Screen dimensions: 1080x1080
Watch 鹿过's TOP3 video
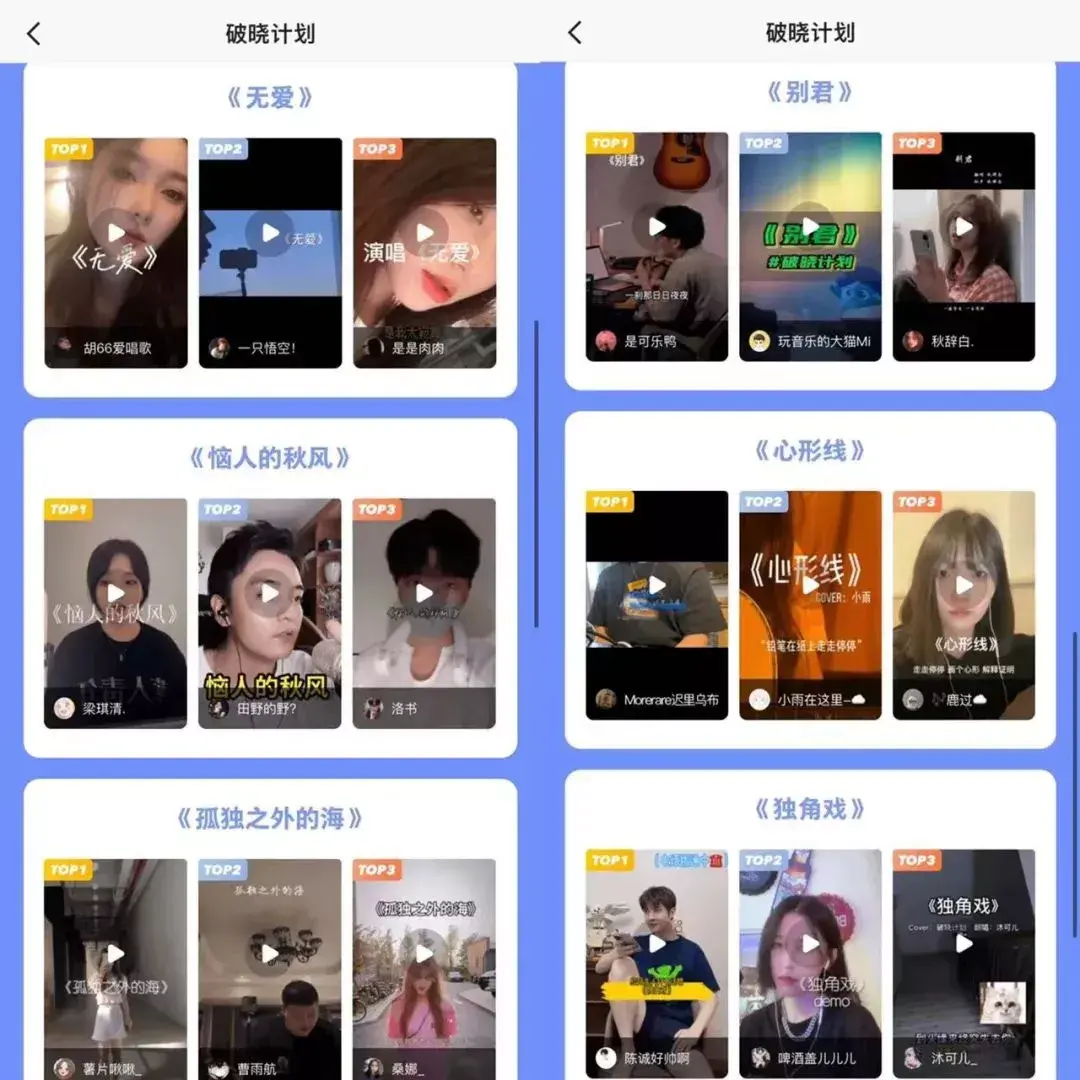tap(964, 585)
